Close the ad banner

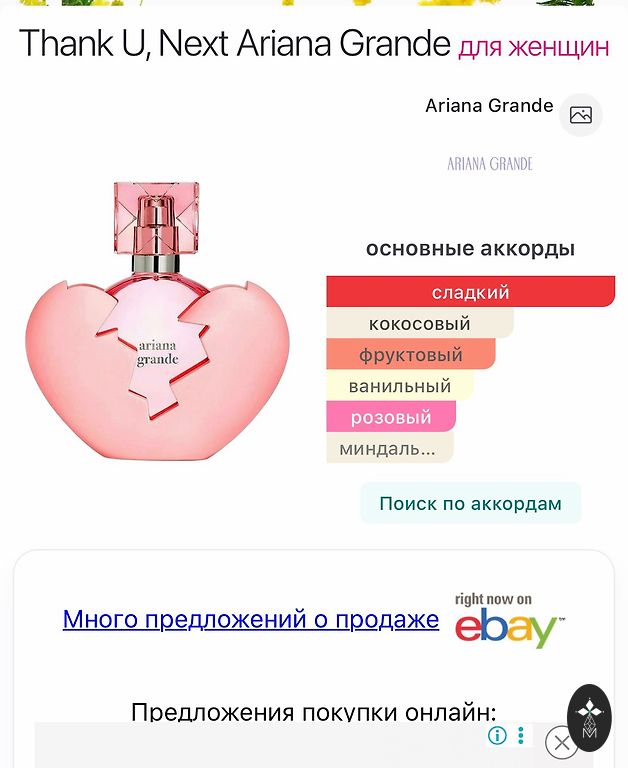tap(562, 742)
